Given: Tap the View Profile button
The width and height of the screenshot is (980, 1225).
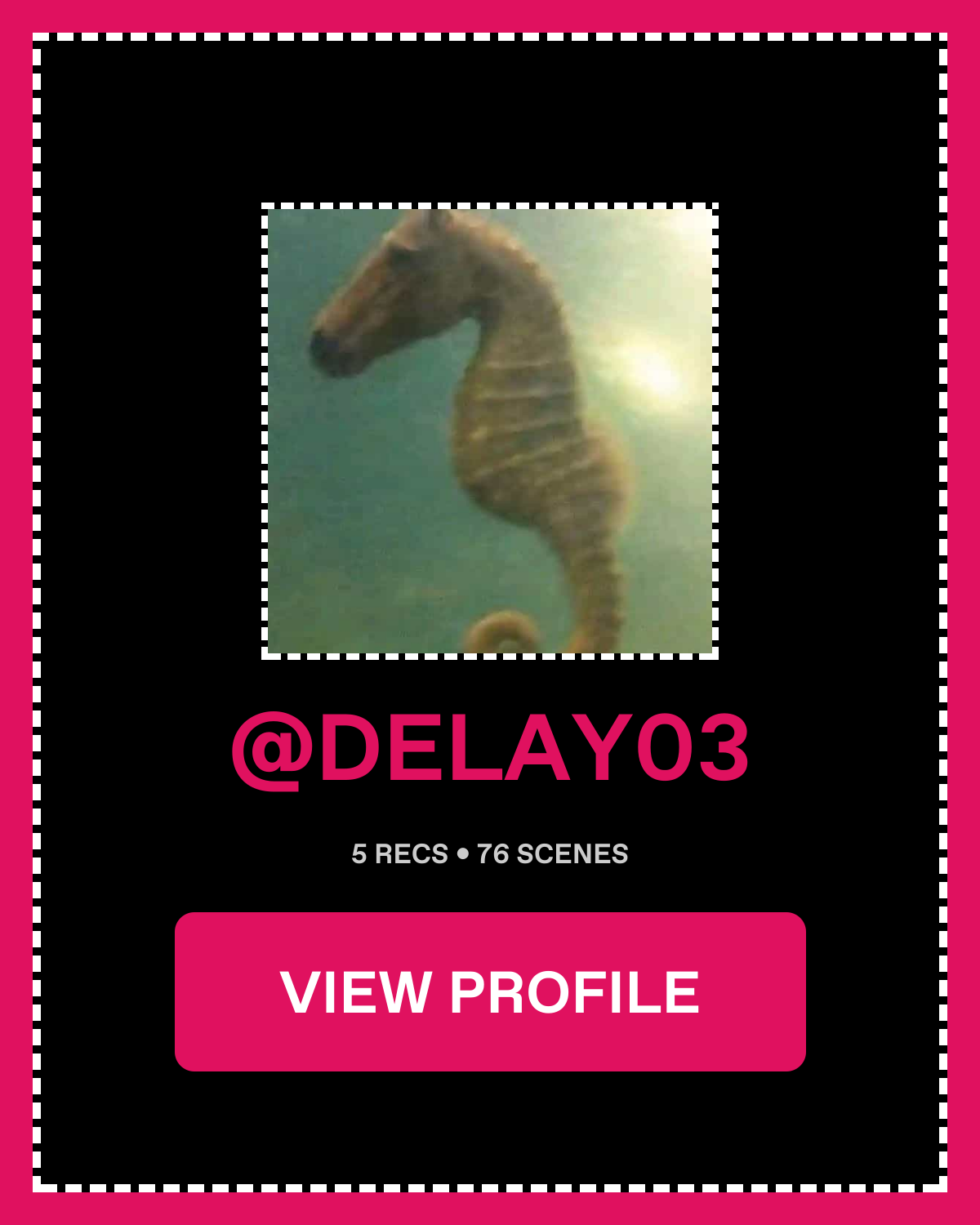Looking at the screenshot, I should pyautogui.click(x=490, y=991).
